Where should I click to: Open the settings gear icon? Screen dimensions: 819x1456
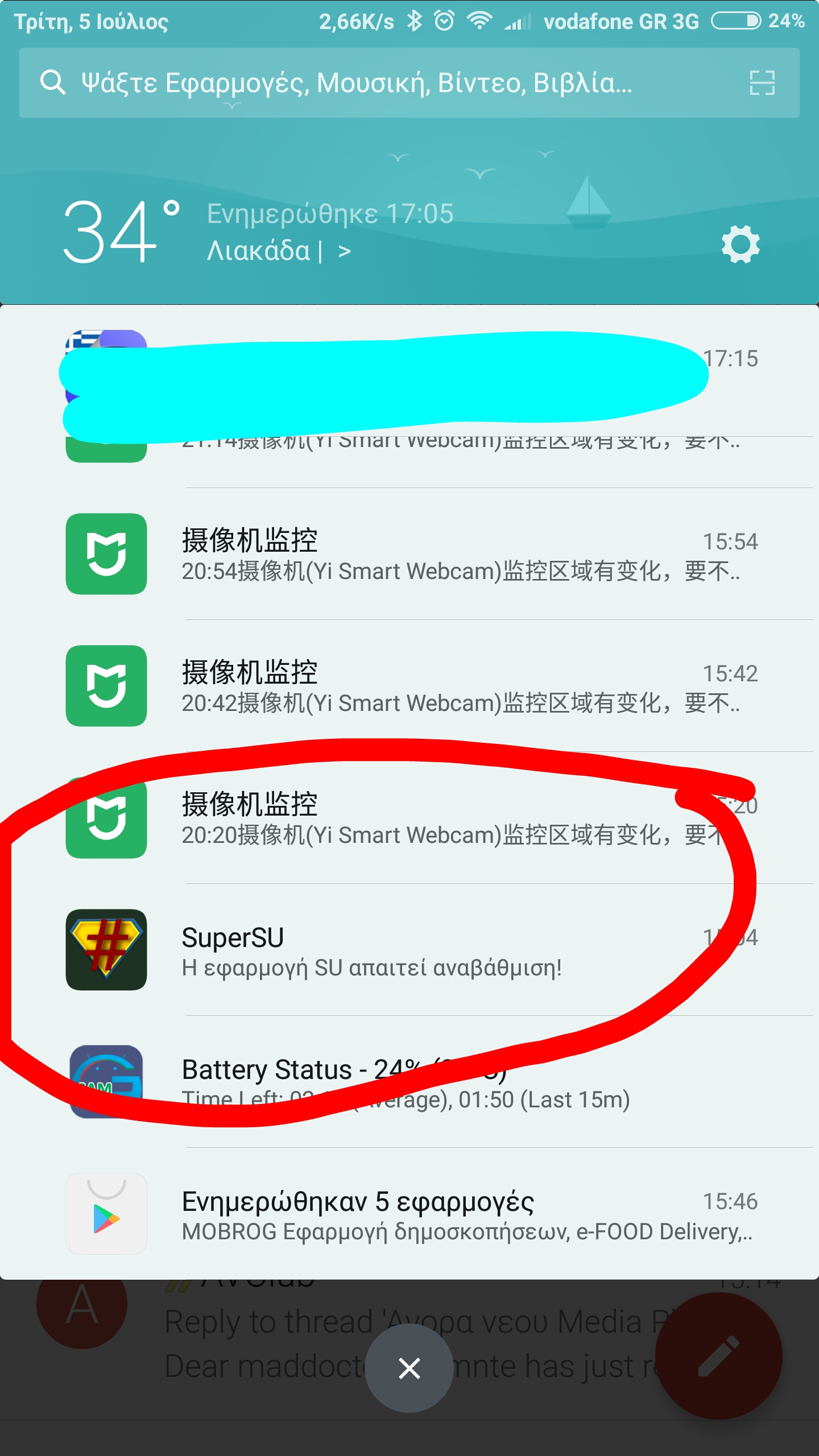pos(740,245)
